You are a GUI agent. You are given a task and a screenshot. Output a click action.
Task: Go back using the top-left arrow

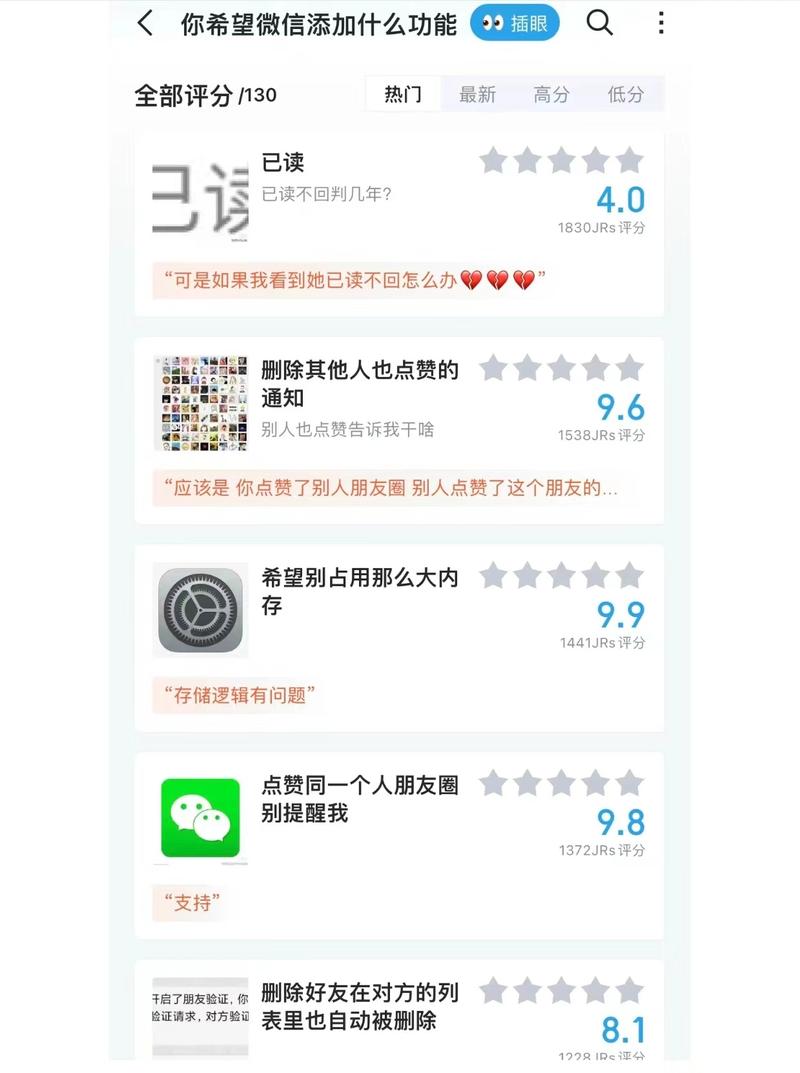(x=146, y=24)
